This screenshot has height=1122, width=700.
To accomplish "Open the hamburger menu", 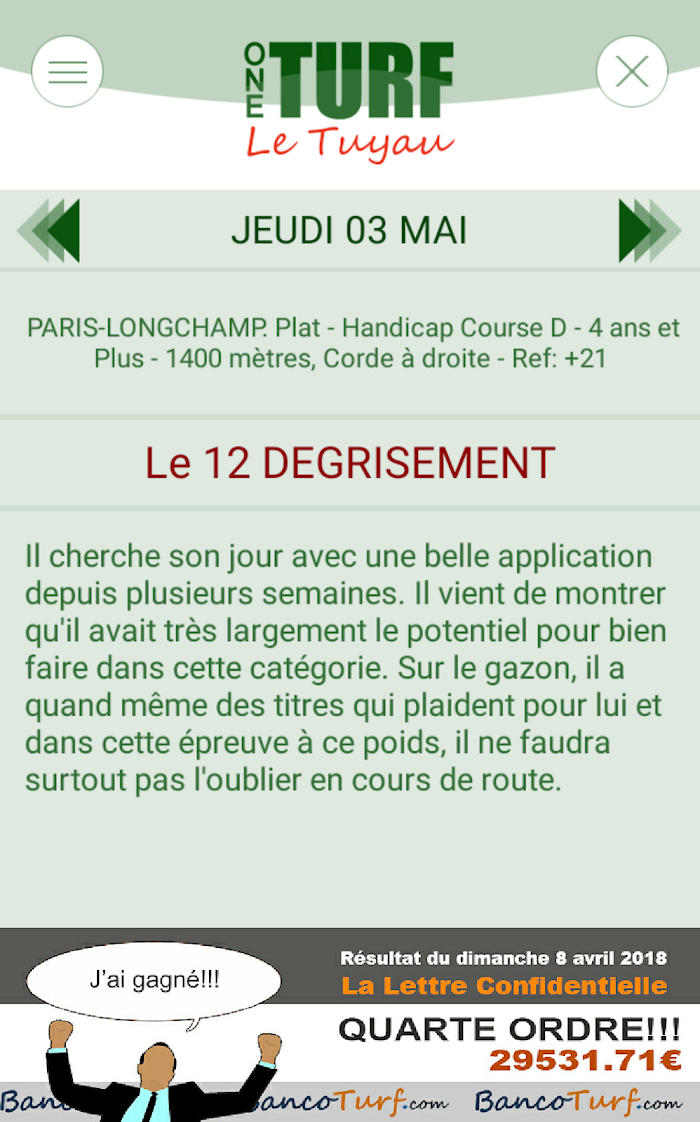I will click(67, 72).
